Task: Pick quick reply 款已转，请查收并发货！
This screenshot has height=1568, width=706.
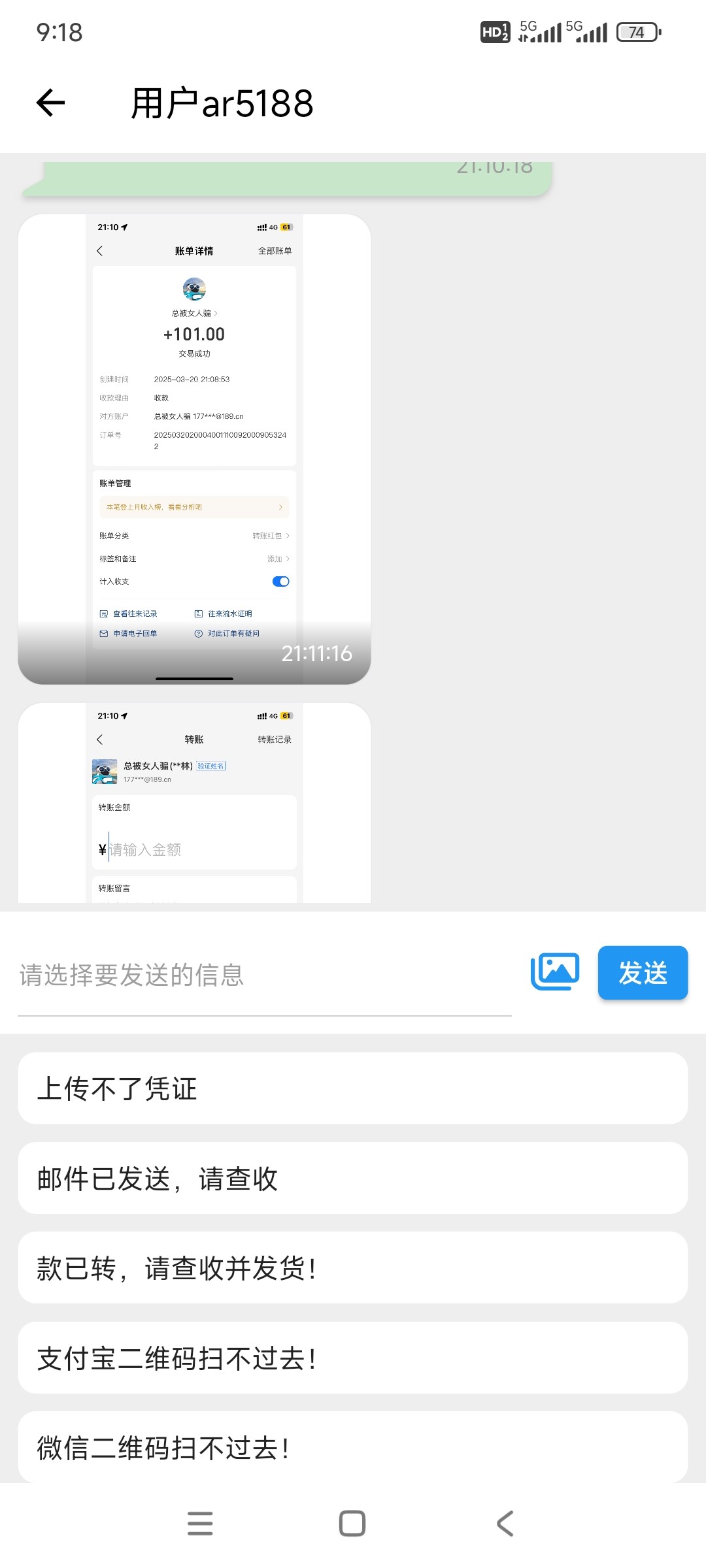Action: point(352,1268)
